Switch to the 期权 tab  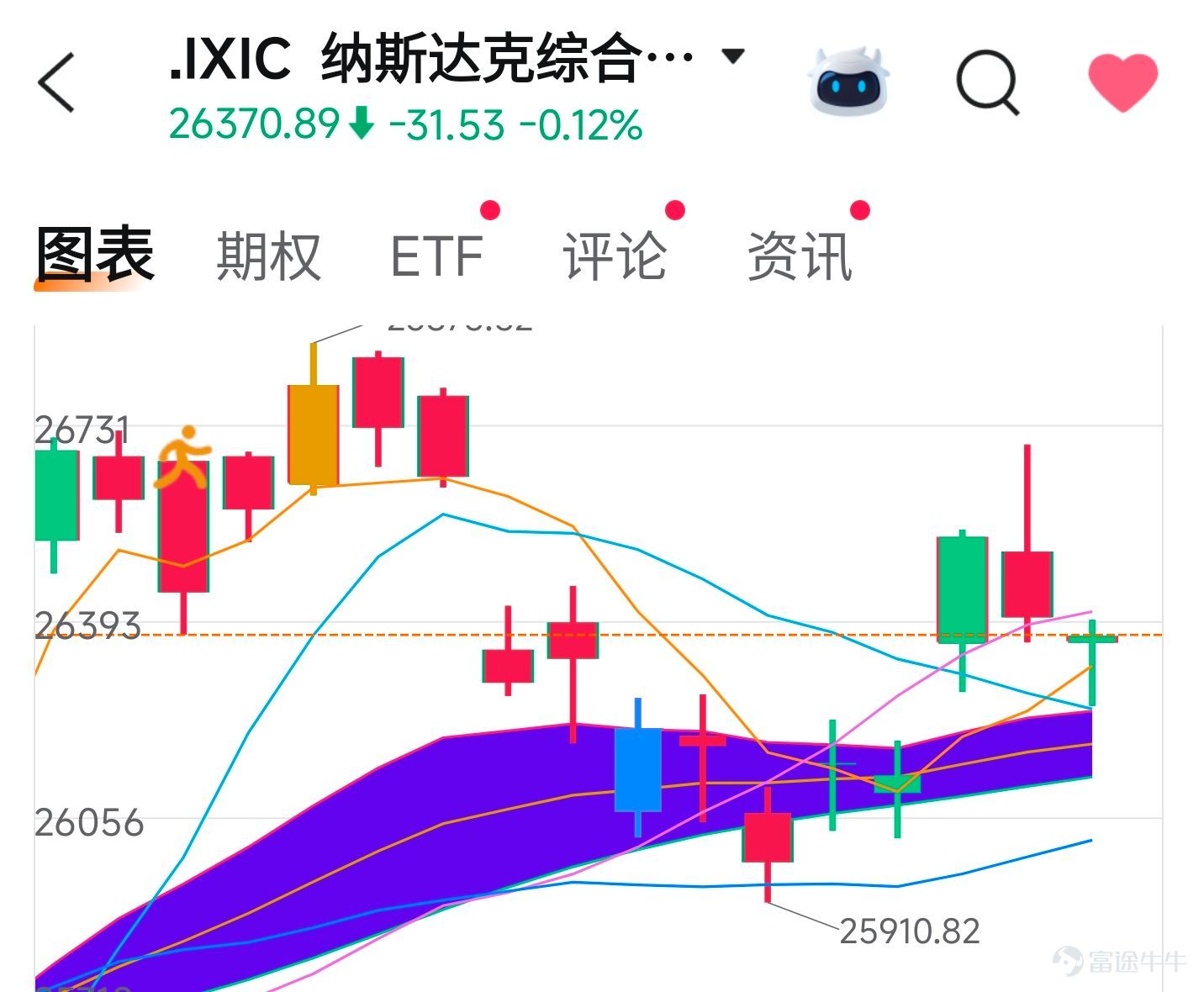pos(269,256)
